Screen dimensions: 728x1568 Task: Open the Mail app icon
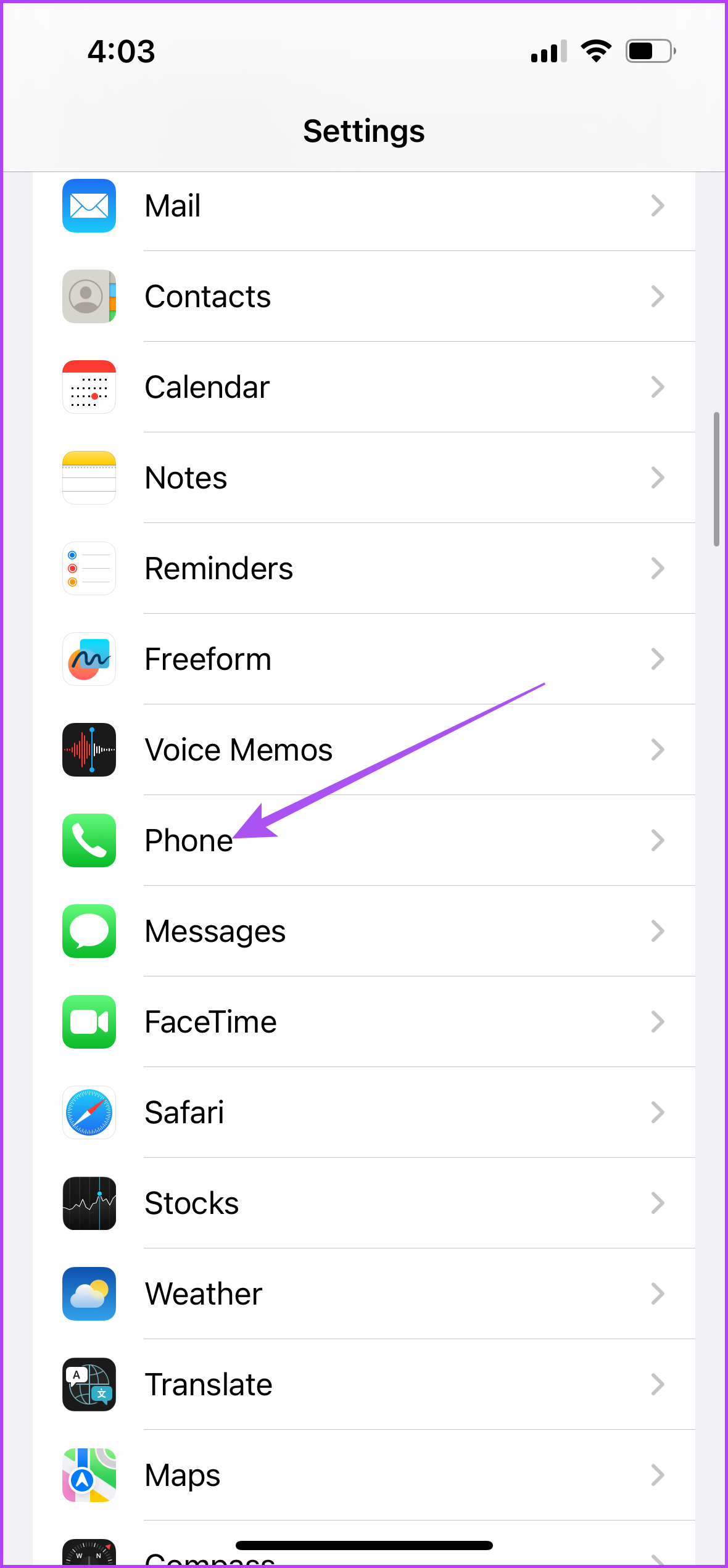tap(89, 206)
